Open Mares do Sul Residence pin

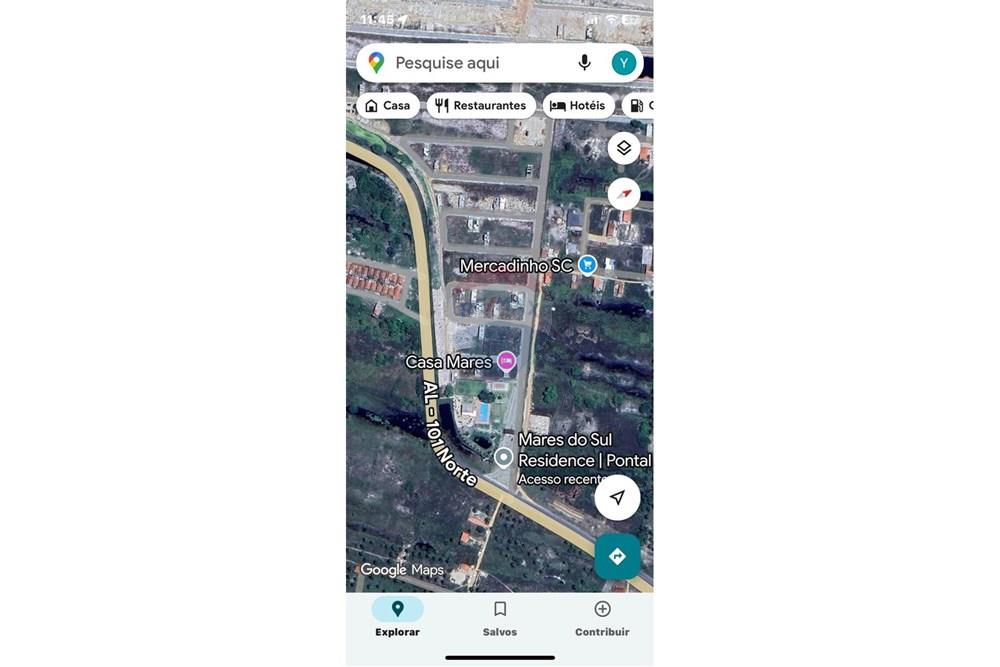click(504, 457)
